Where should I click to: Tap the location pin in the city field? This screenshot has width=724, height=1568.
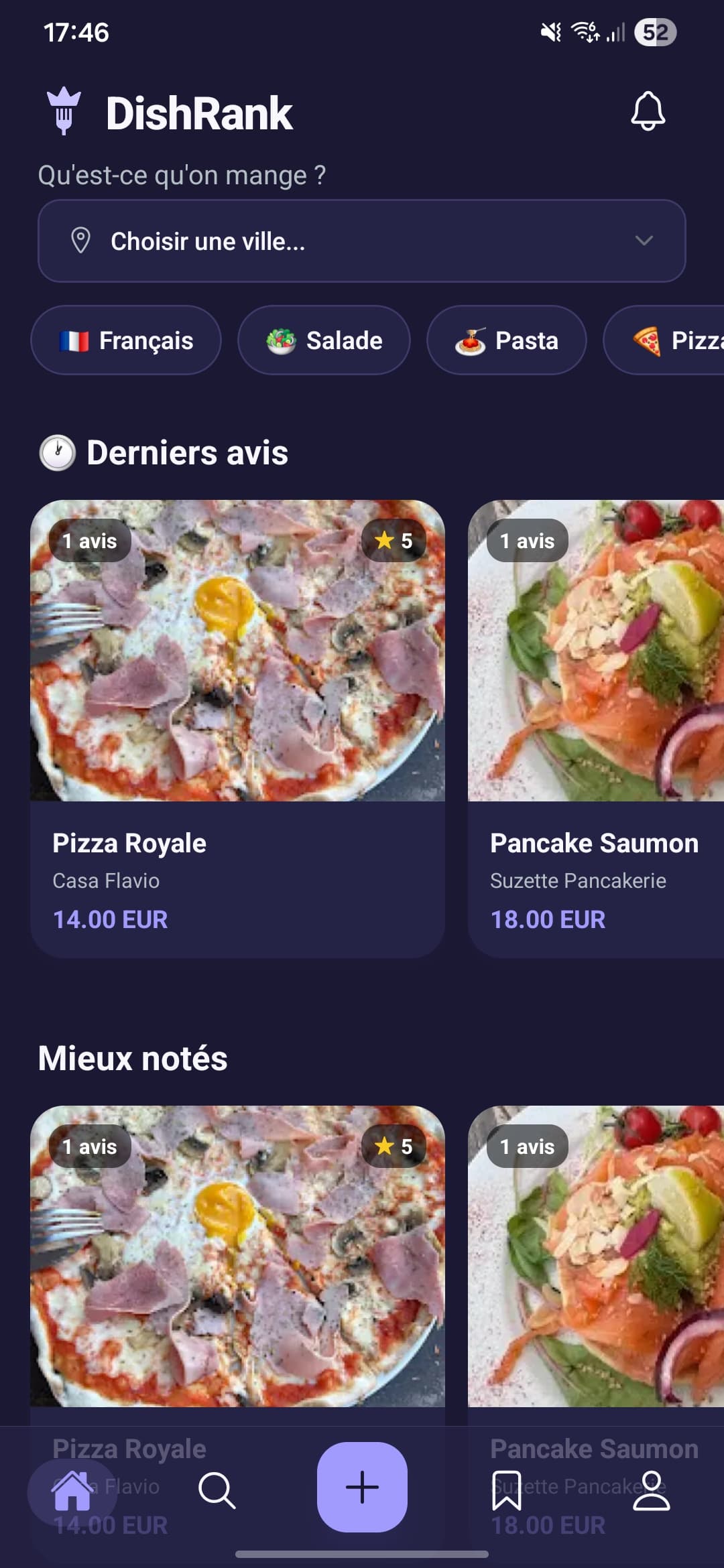(x=81, y=241)
